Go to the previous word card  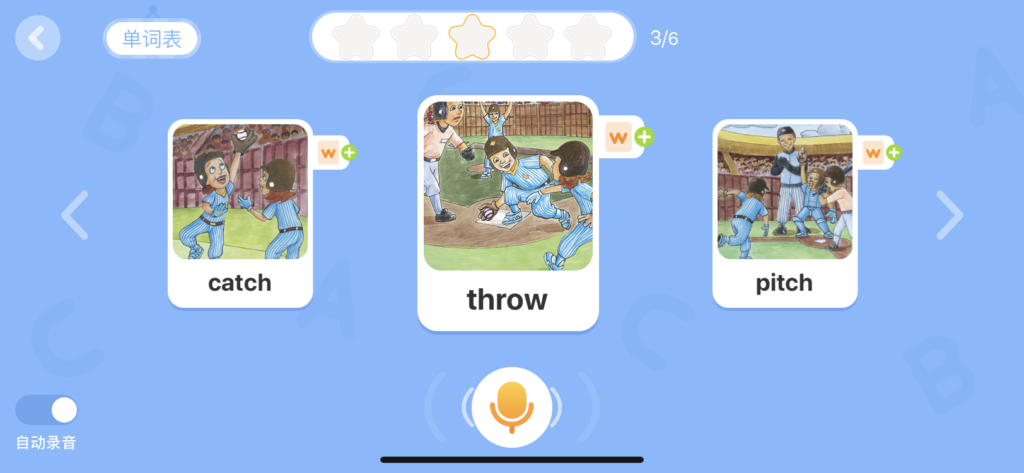tap(75, 214)
